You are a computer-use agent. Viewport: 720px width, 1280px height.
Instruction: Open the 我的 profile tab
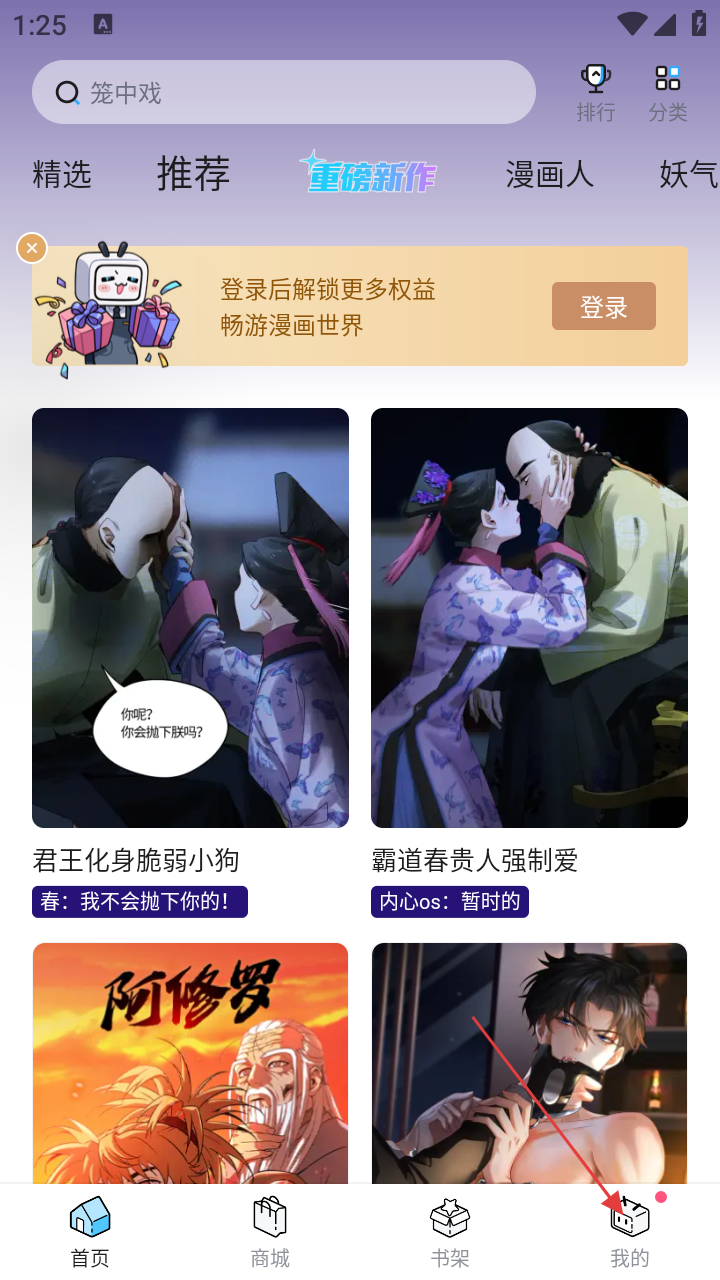pyautogui.click(x=630, y=1232)
